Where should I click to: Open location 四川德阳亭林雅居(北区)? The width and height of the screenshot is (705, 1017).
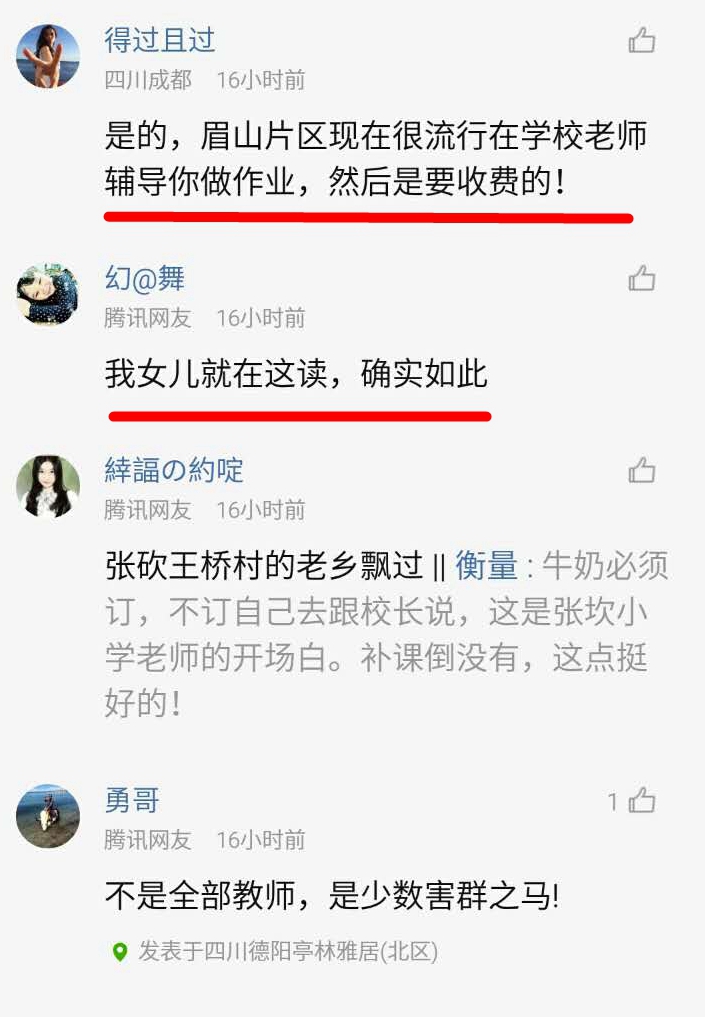(287, 951)
